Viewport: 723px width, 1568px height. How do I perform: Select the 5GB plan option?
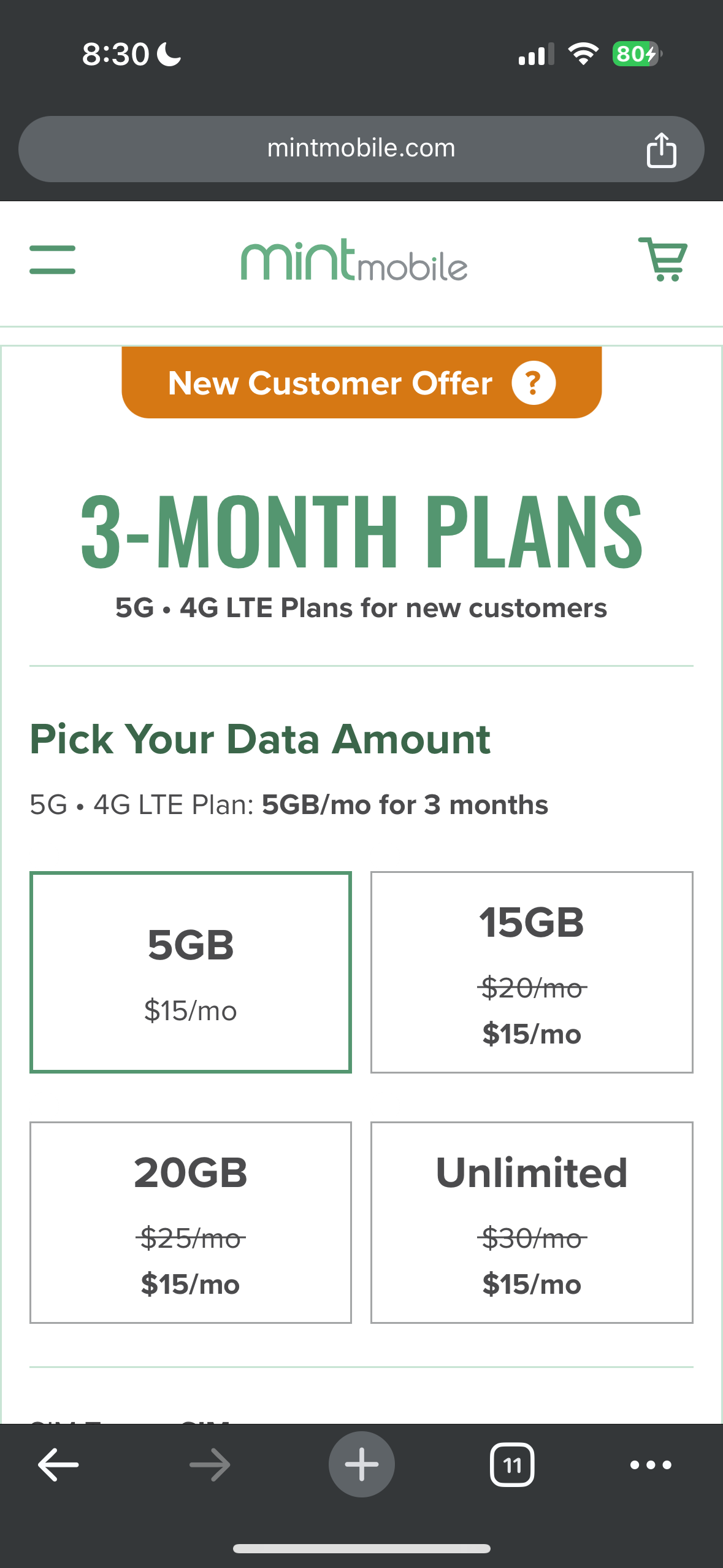pyautogui.click(x=191, y=972)
